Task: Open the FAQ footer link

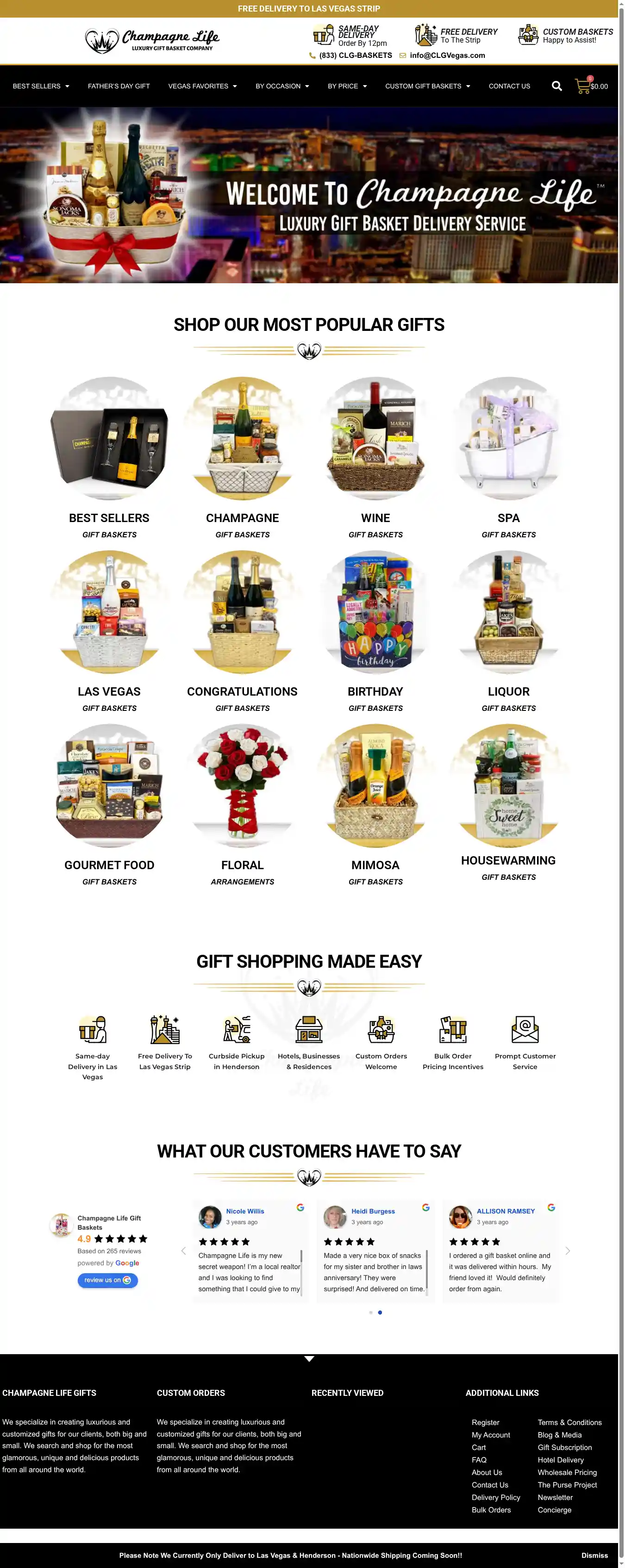Action: pos(479,1460)
